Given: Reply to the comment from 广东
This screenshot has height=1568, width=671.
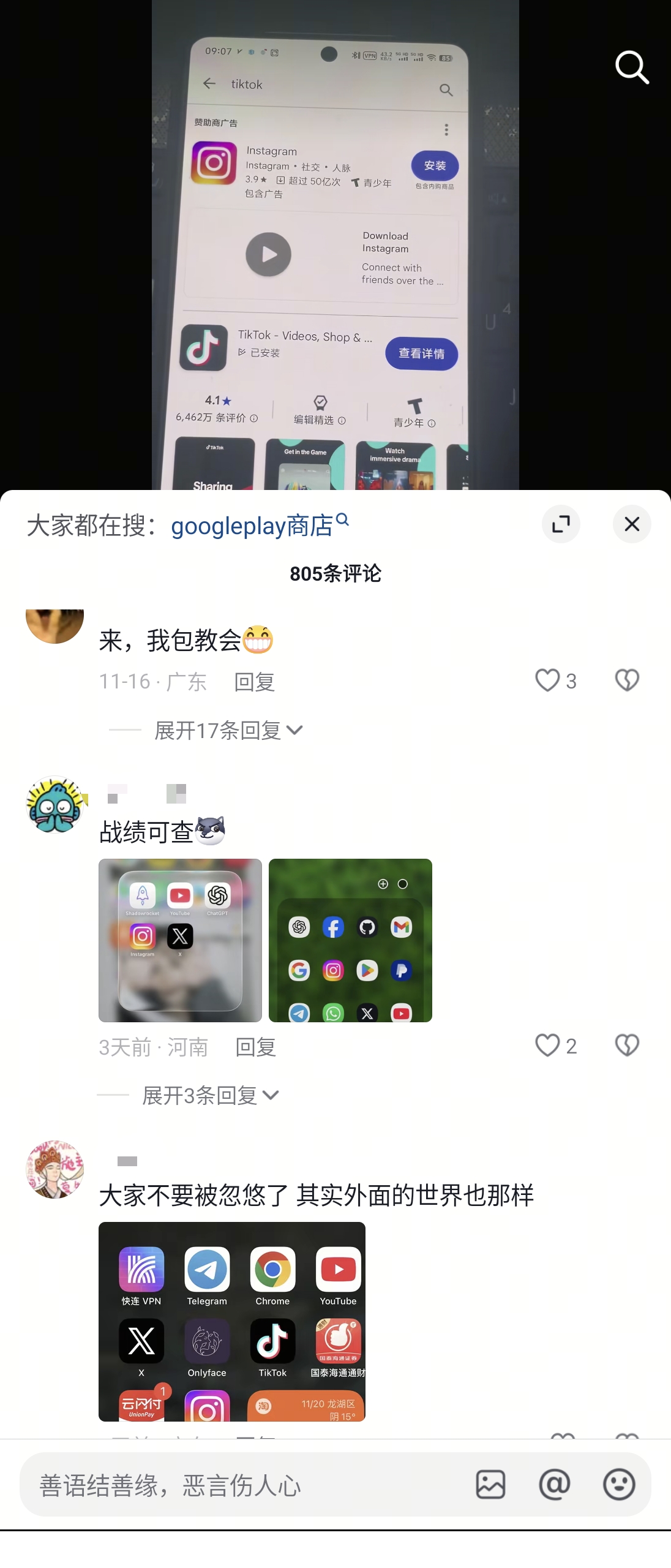Looking at the screenshot, I should pyautogui.click(x=254, y=682).
